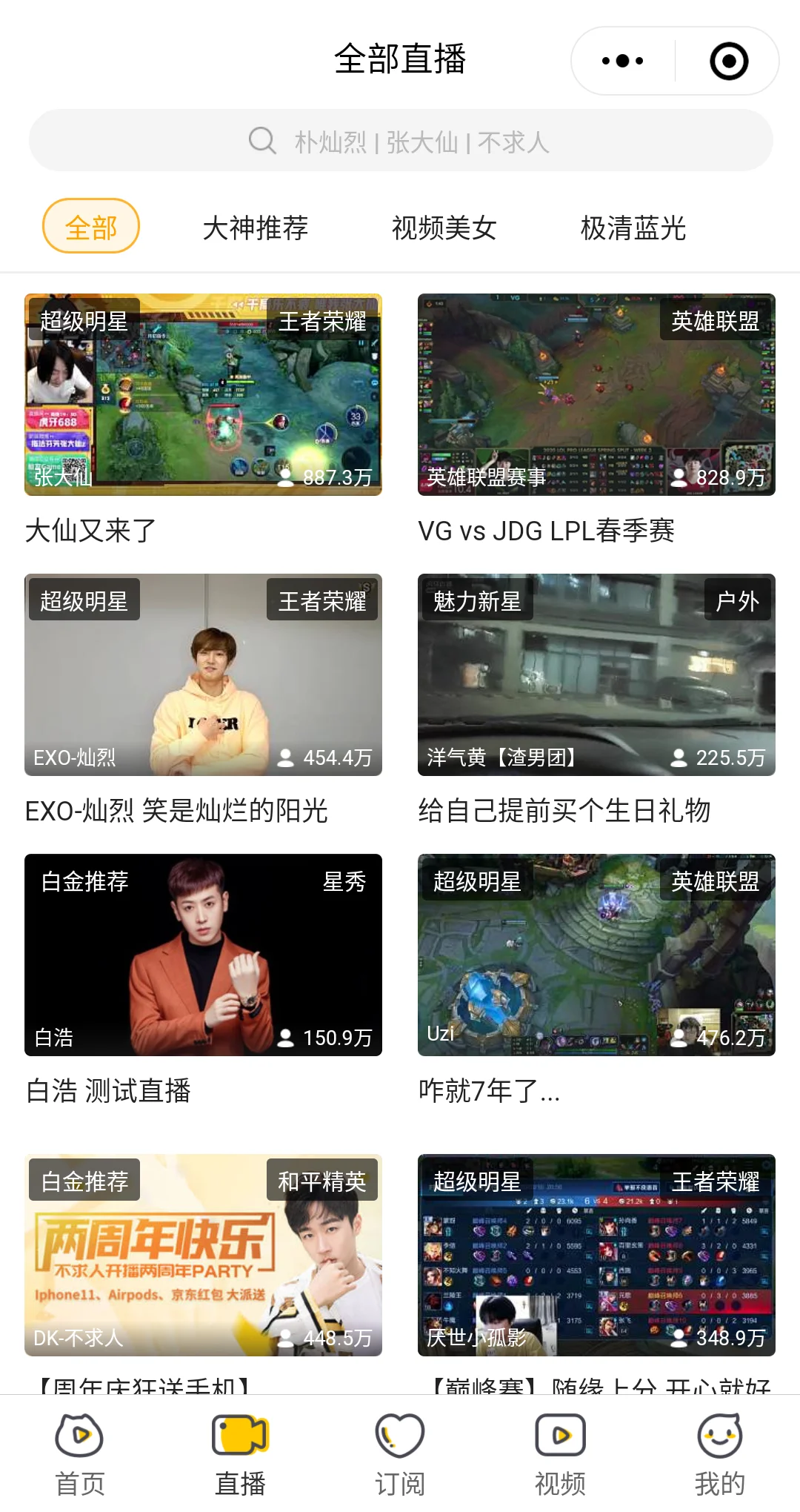The height and width of the screenshot is (1512, 800).
Task: Switch to the 订阅 tab
Action: click(x=400, y=1454)
